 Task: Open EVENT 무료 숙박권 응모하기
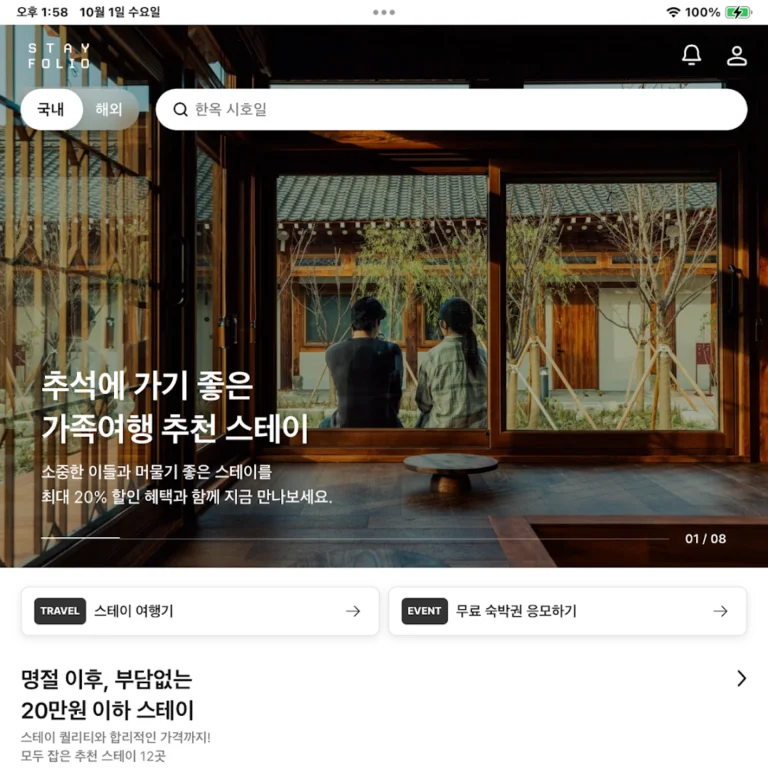pos(567,611)
